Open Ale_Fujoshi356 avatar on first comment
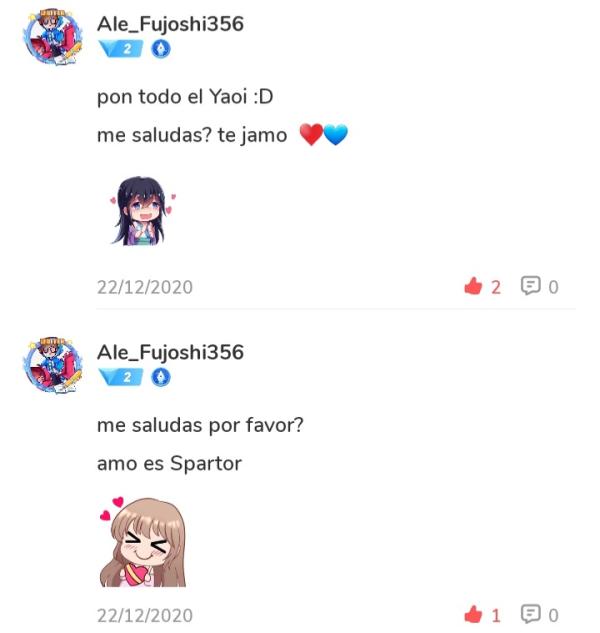 pos(54,38)
